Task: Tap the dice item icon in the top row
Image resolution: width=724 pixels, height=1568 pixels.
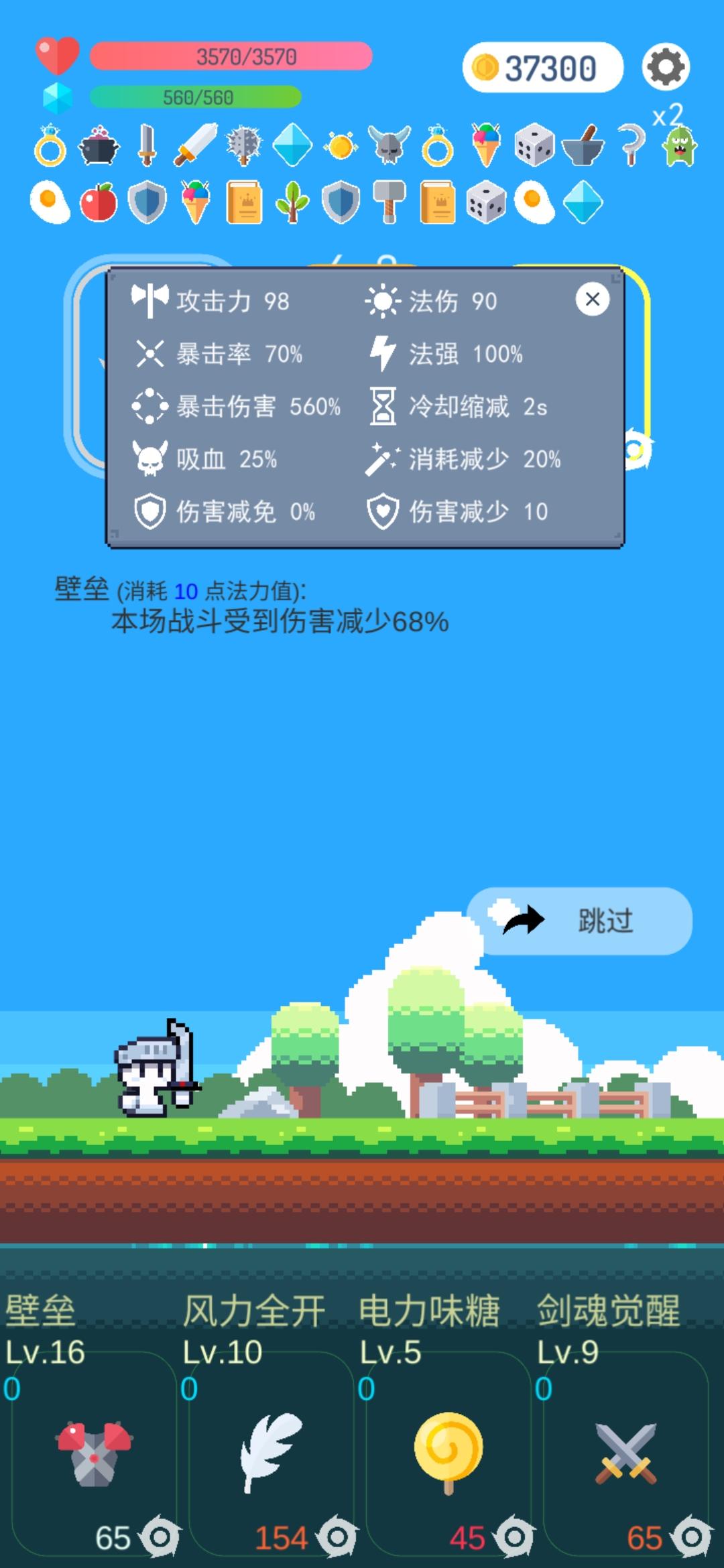Action: coord(533,144)
